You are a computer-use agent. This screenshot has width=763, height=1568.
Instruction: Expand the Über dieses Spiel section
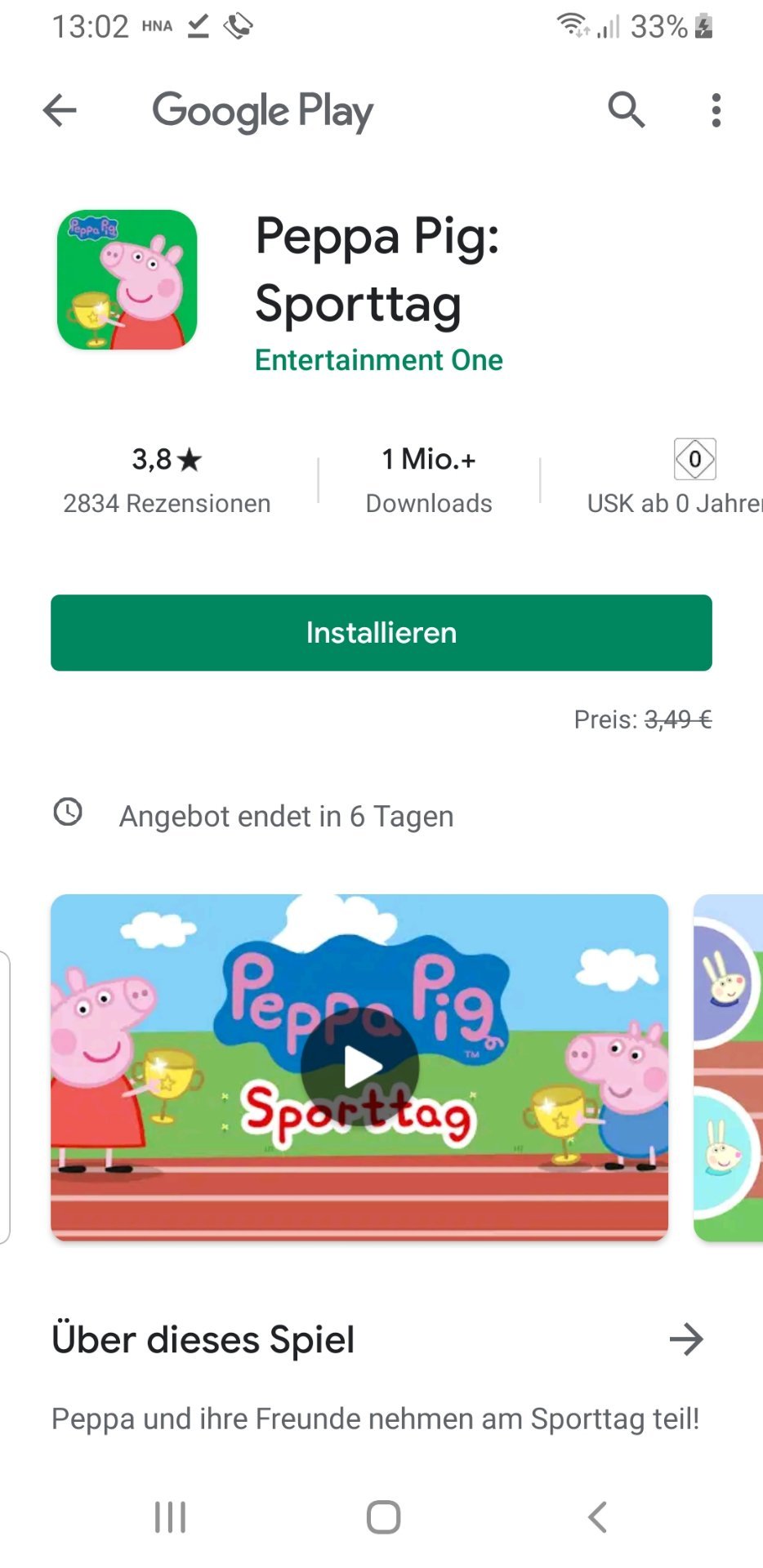point(685,1339)
